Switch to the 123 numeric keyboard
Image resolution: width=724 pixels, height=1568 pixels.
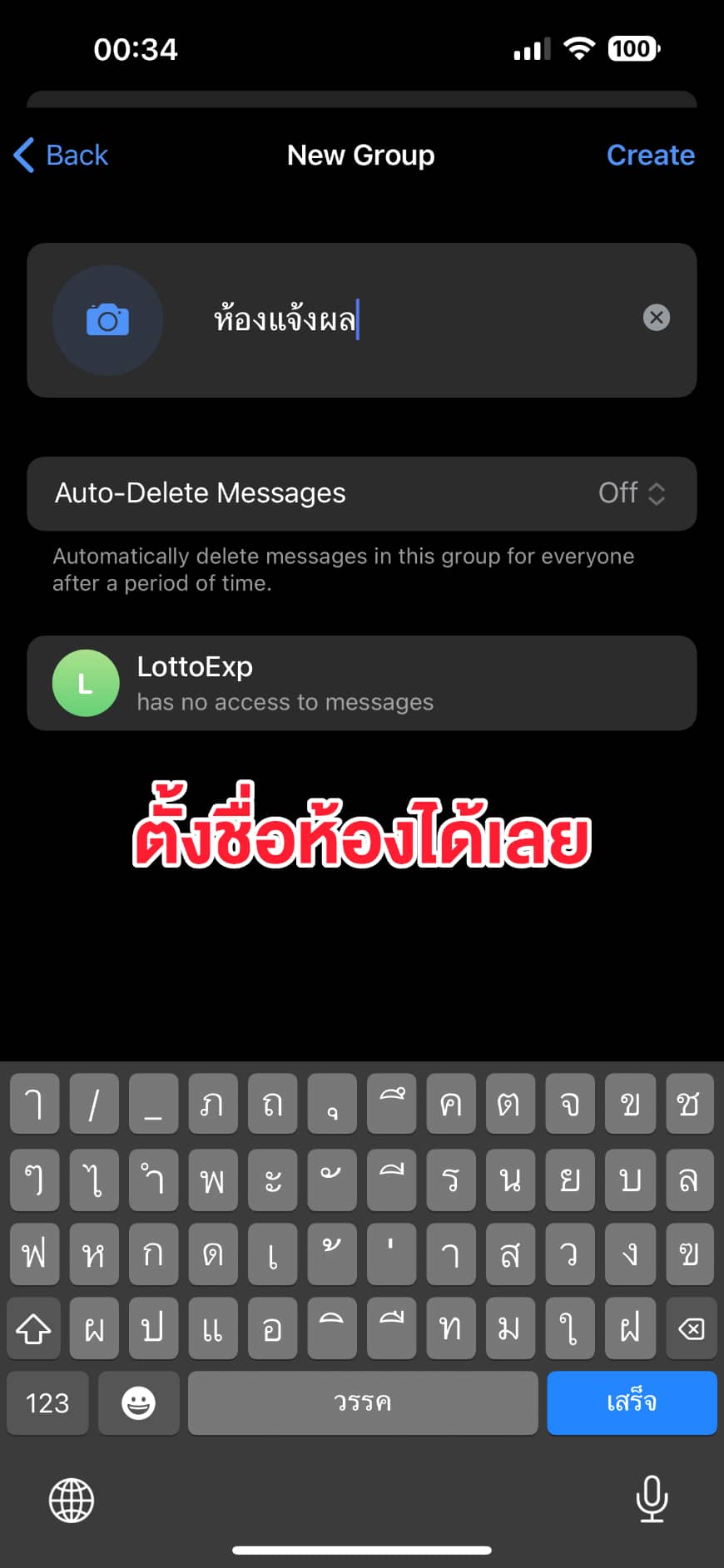(47, 1402)
